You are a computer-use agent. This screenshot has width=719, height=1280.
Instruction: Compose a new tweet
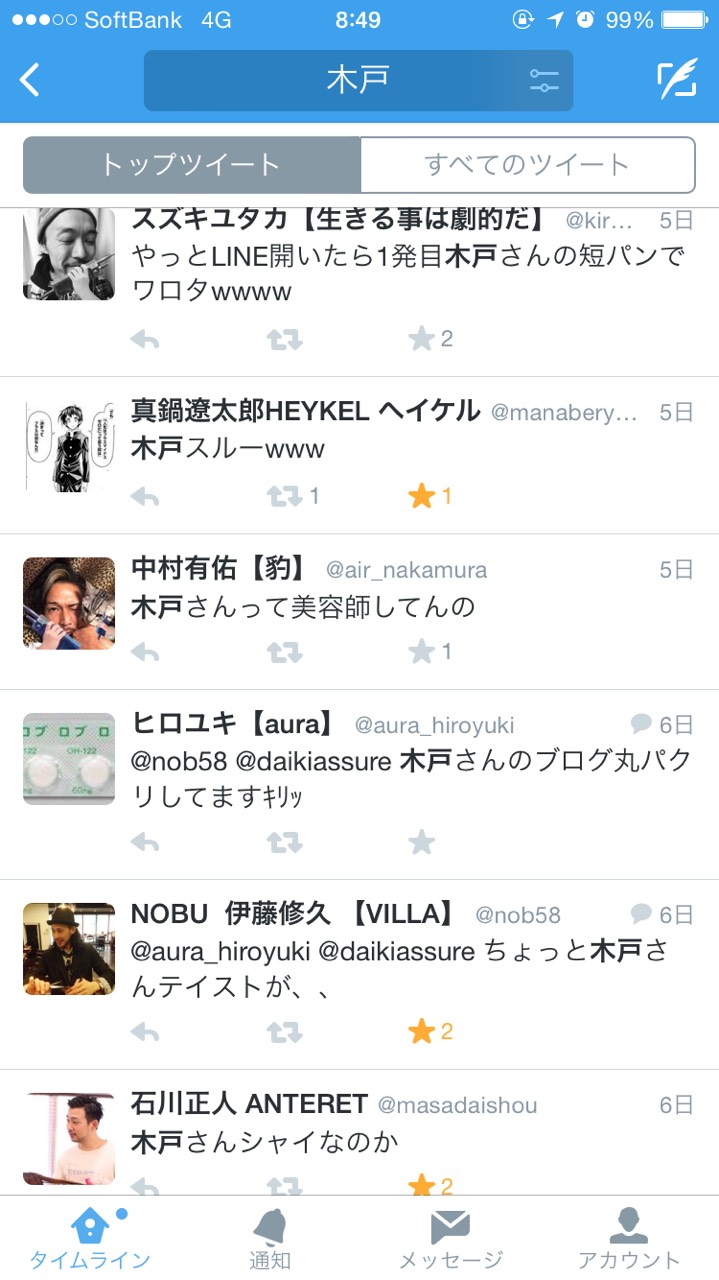(x=676, y=80)
